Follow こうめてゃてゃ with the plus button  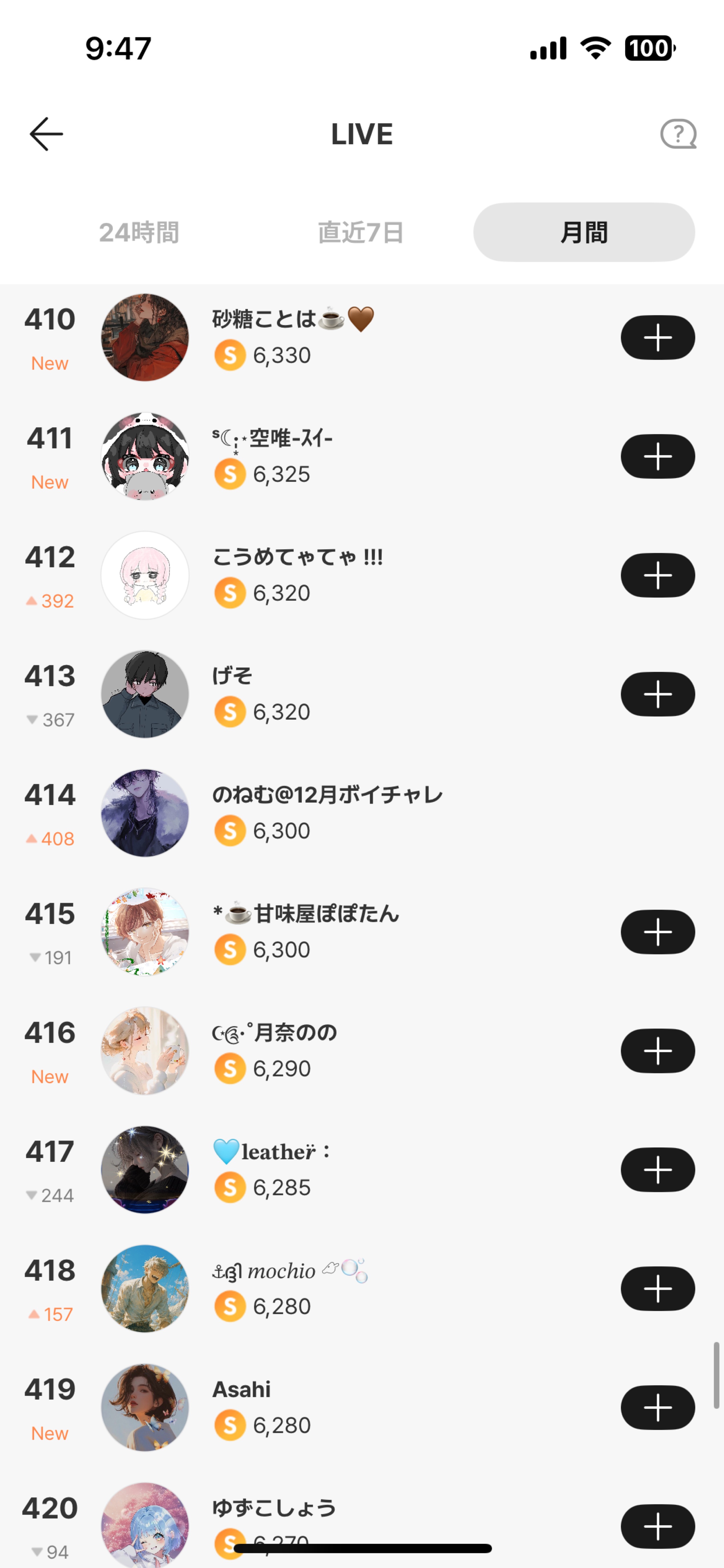pyautogui.click(x=657, y=575)
